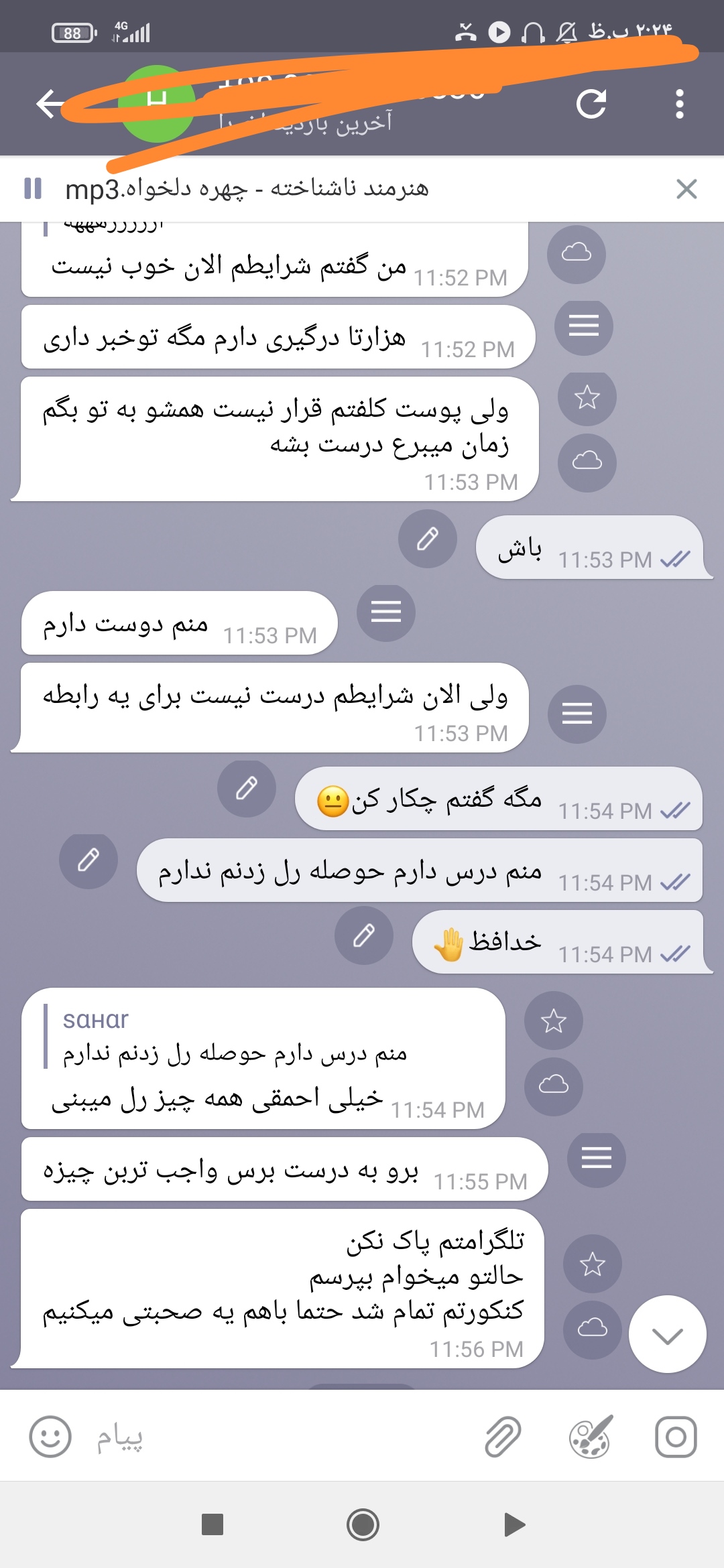Jump to the latest messages
724x1568 pixels.
tap(667, 1334)
